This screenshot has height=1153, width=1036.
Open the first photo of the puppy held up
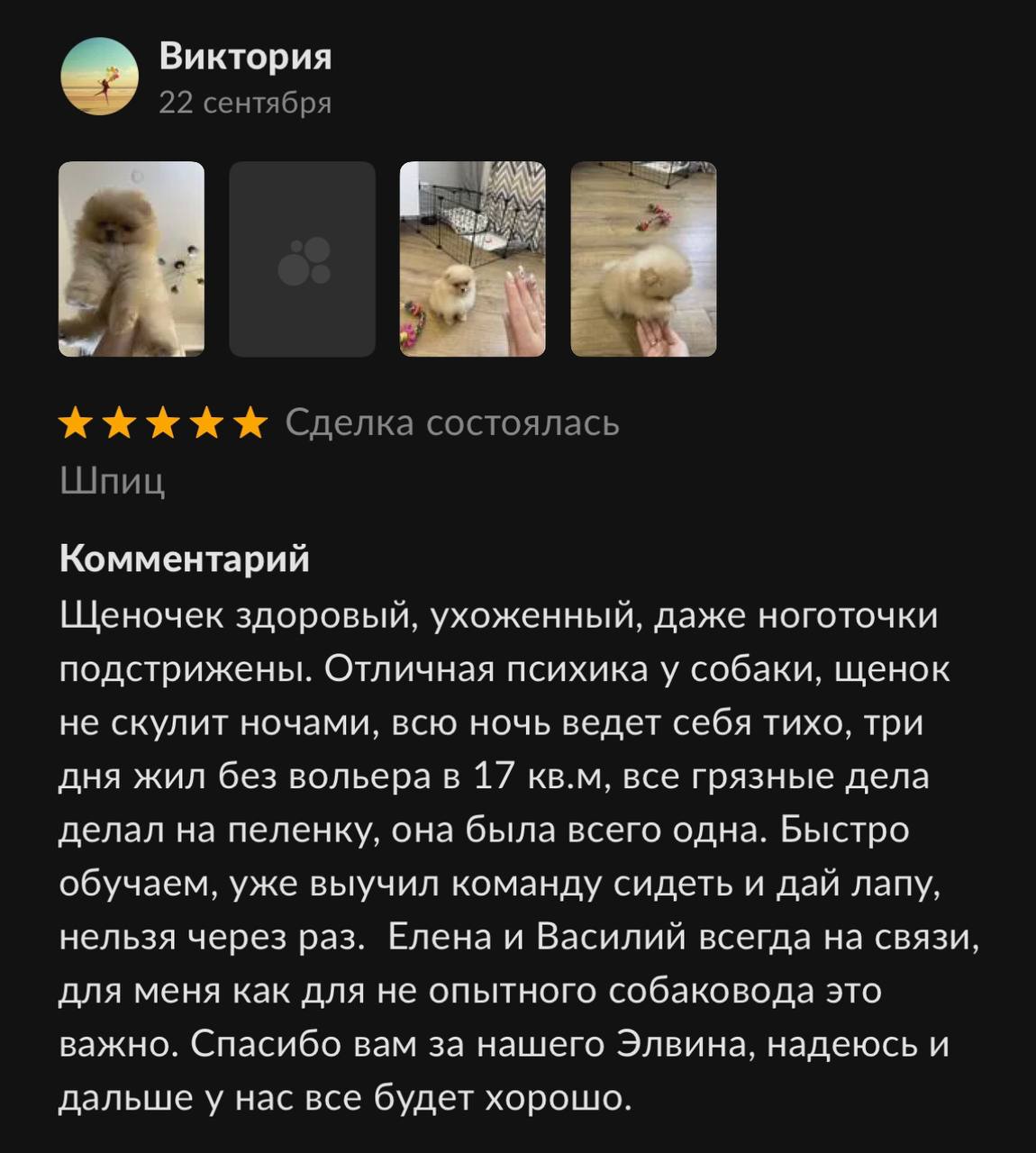tap(132, 259)
